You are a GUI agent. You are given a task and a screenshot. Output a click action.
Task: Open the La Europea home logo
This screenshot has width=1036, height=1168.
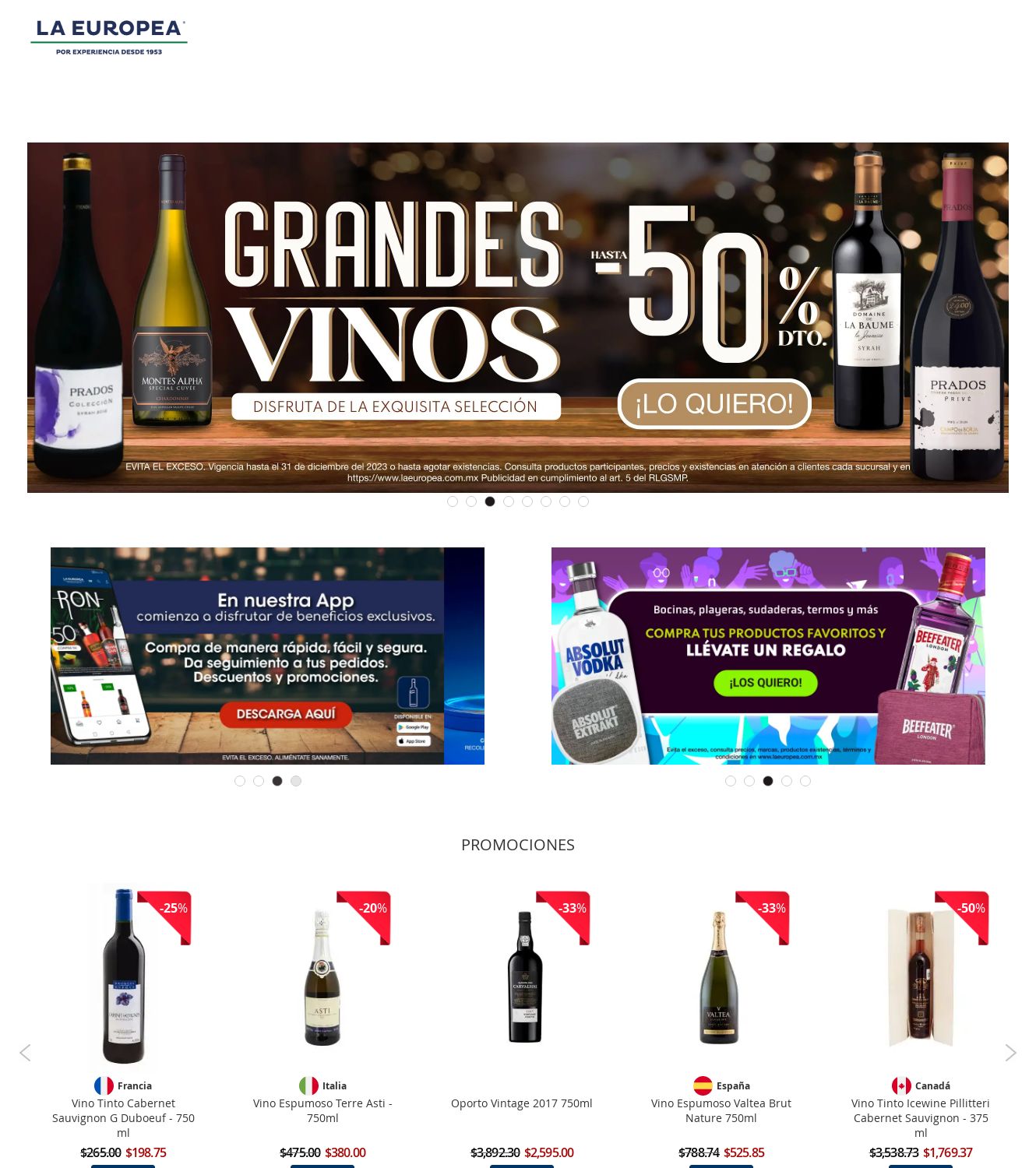pos(109,37)
